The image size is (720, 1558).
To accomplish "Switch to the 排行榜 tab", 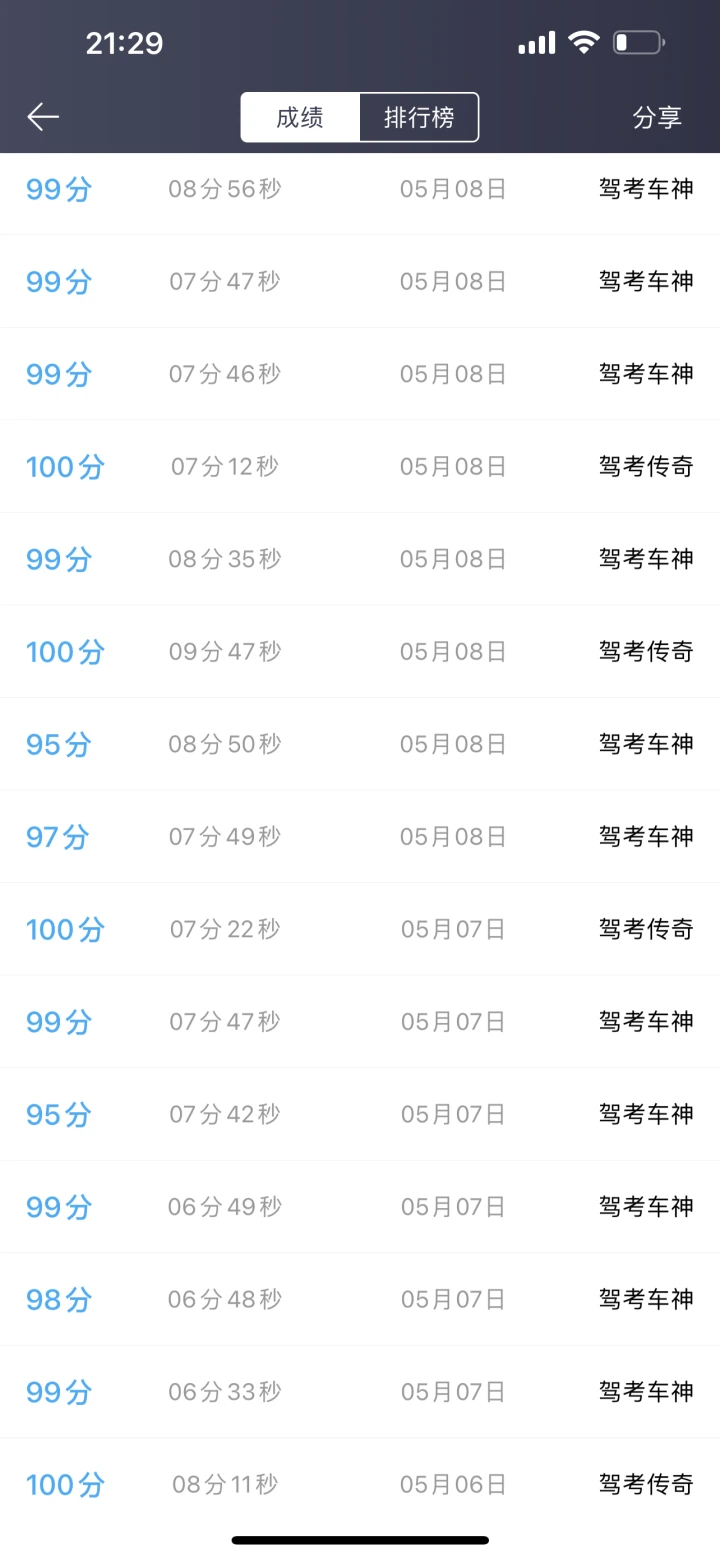I will pos(419,117).
